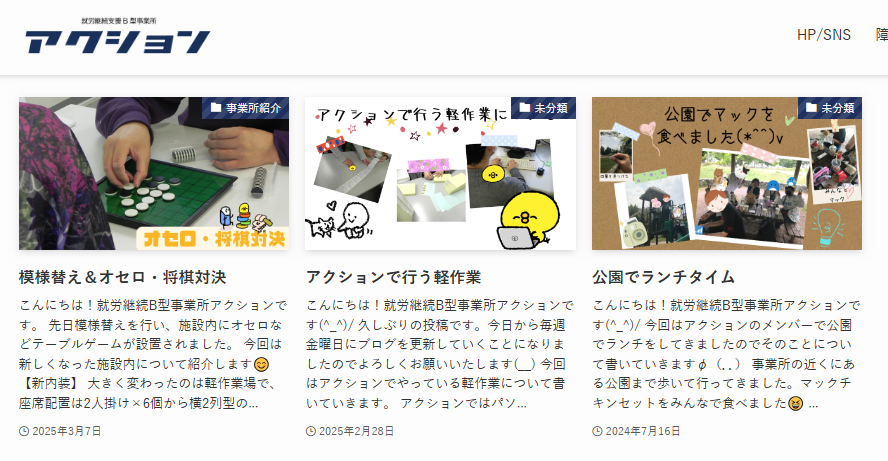The image size is (888, 461).
Task: Select the 事業所紹介 category tag
Action: (x=246, y=108)
